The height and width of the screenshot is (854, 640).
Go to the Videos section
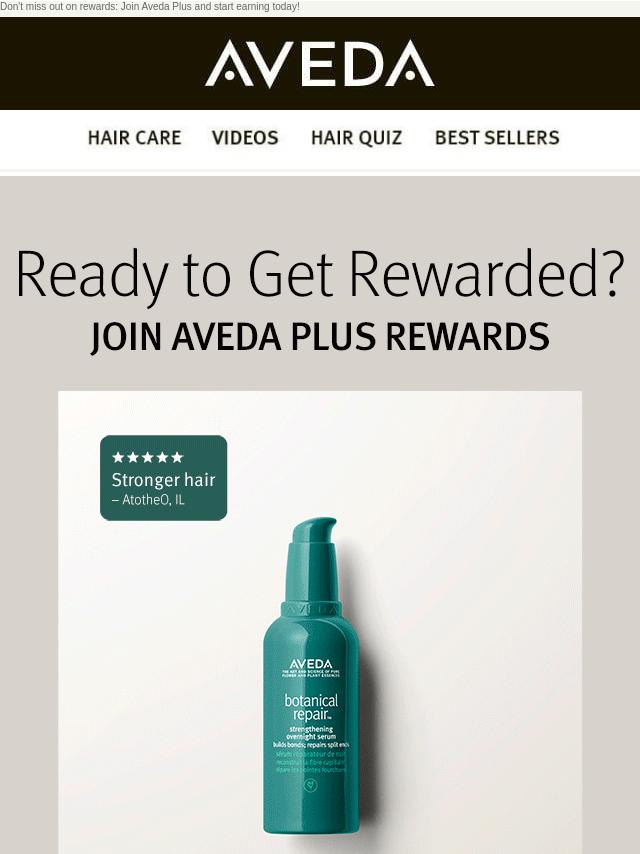click(x=245, y=138)
